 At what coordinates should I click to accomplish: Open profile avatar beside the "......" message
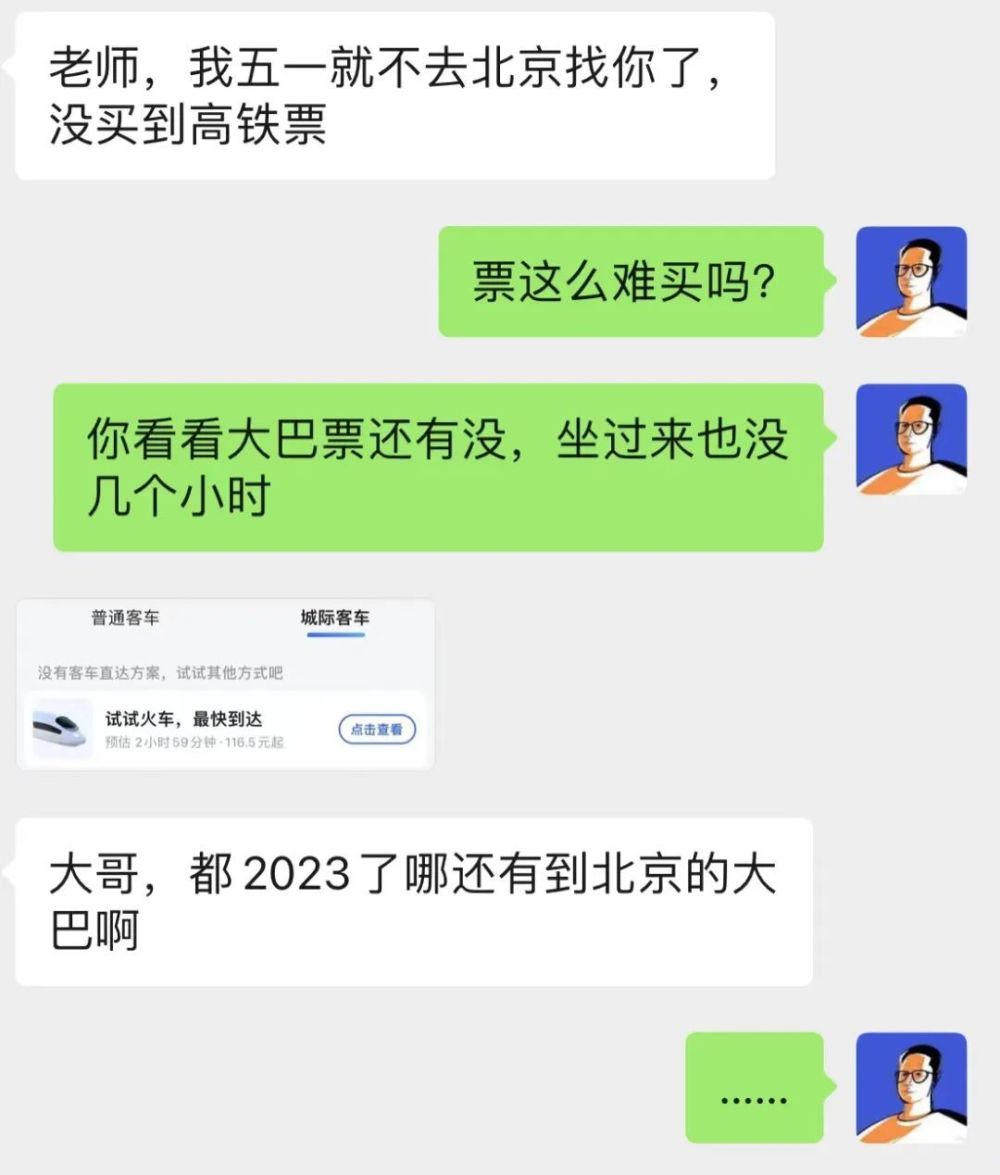point(911,1087)
